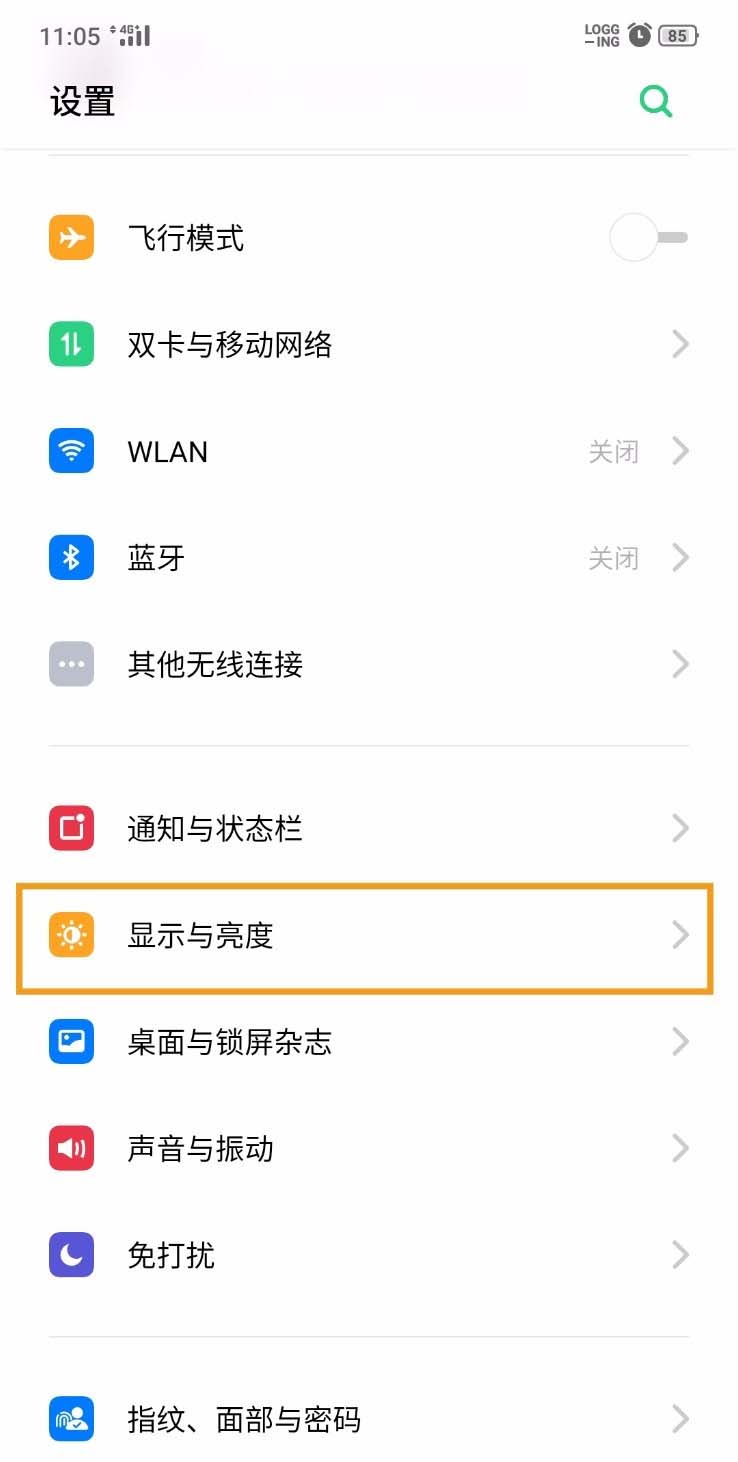The height and width of the screenshot is (1462, 738).
Task: Turn on 飞行模式 (Airplane mode)
Action: click(647, 238)
